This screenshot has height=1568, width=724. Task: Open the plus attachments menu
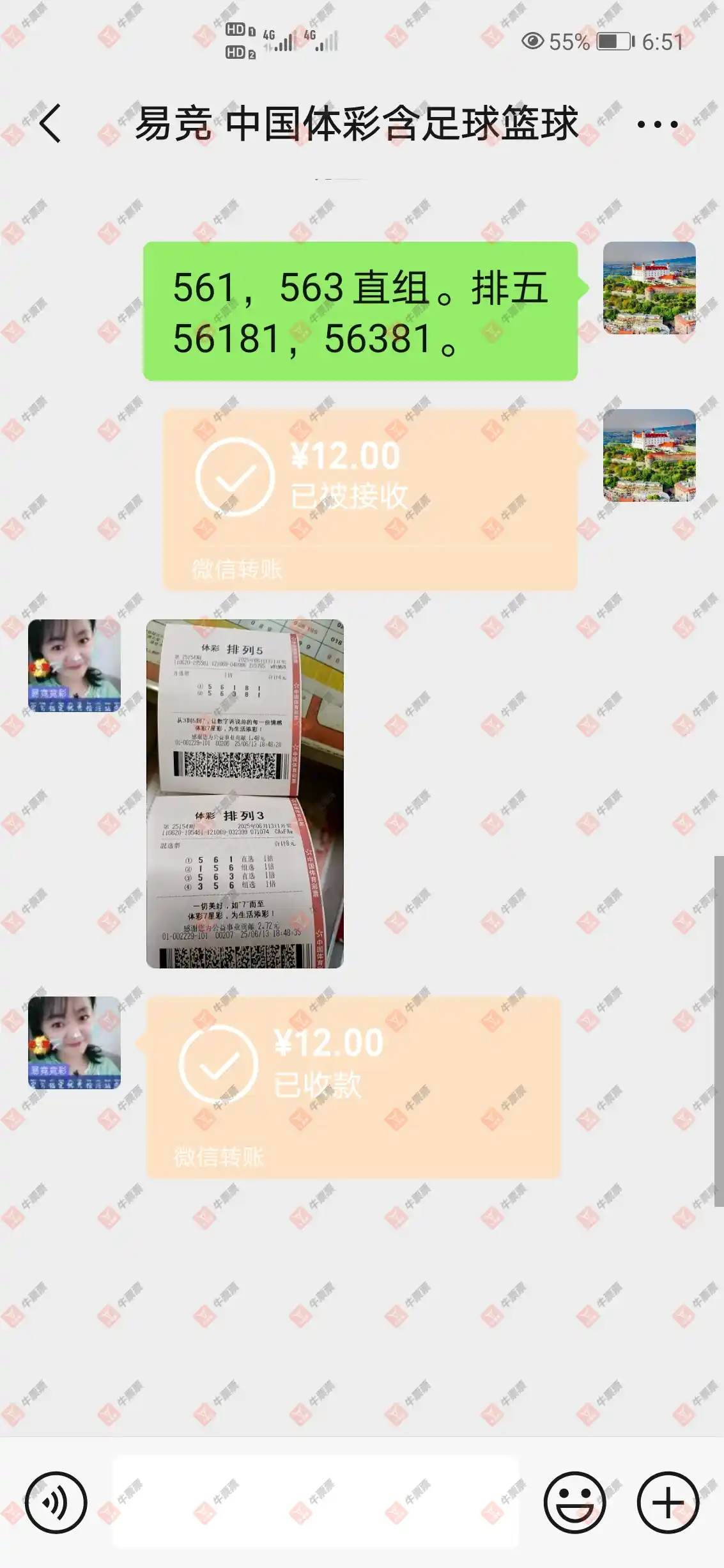[668, 1502]
